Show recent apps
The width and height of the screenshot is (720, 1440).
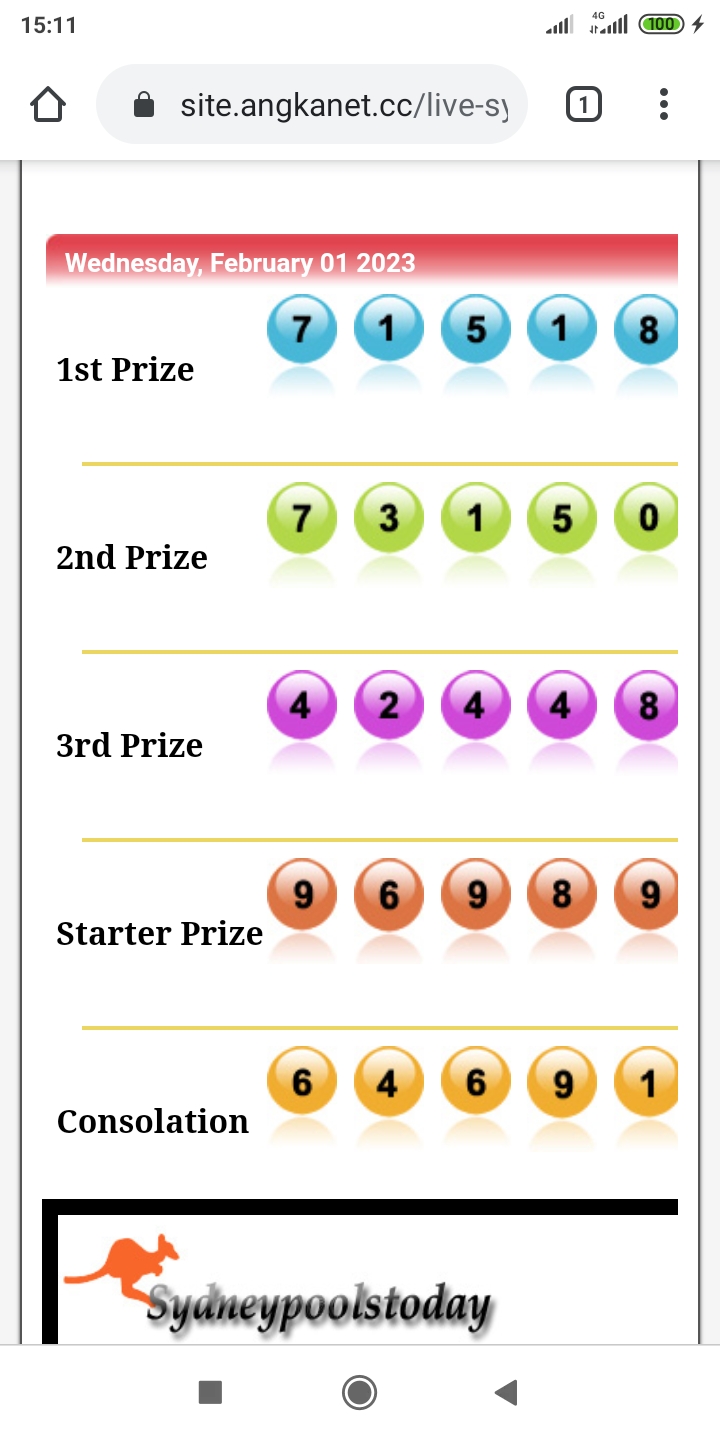(210, 1392)
